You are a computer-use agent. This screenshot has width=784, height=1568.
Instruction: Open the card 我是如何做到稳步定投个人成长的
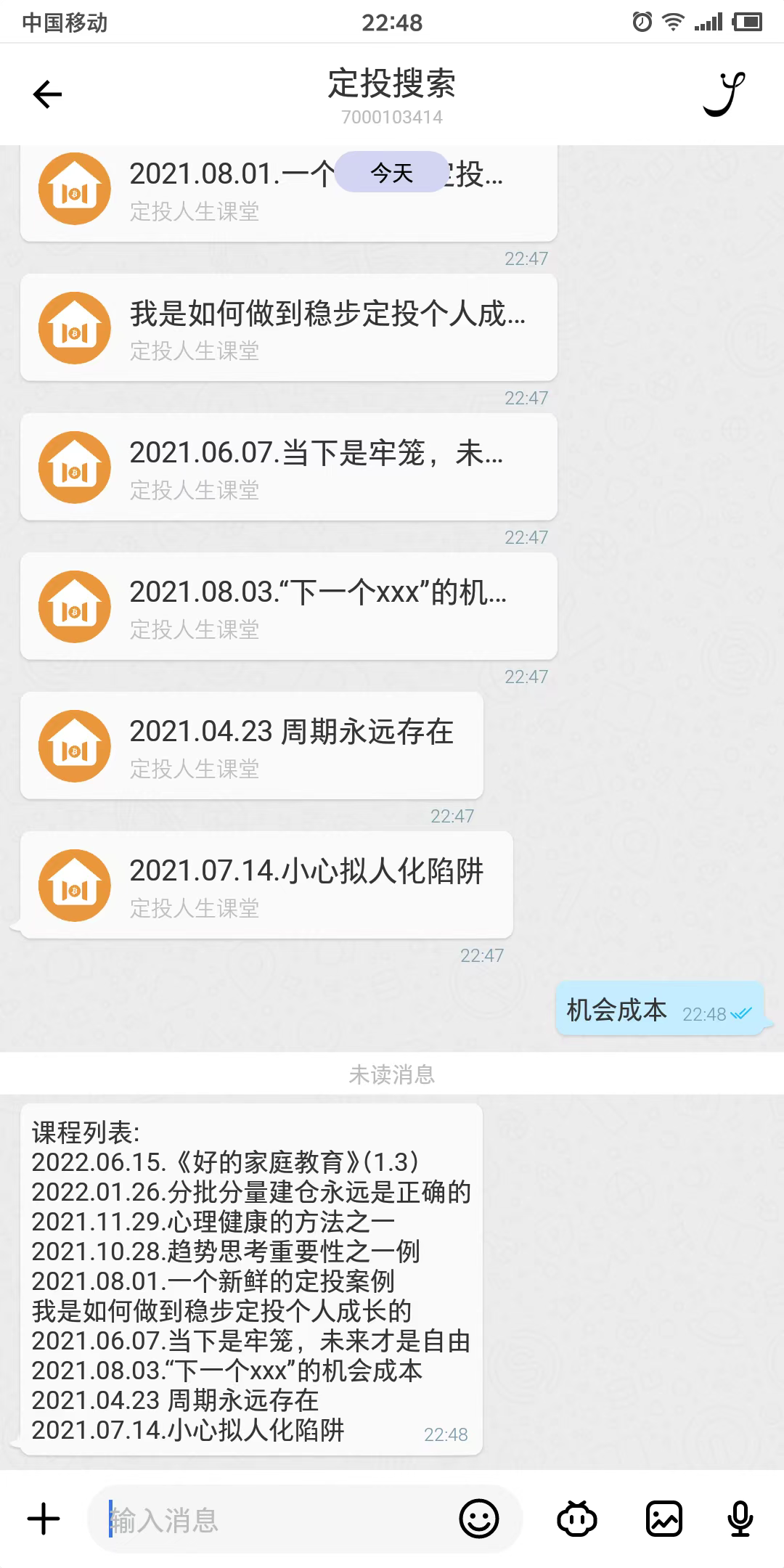(288, 328)
